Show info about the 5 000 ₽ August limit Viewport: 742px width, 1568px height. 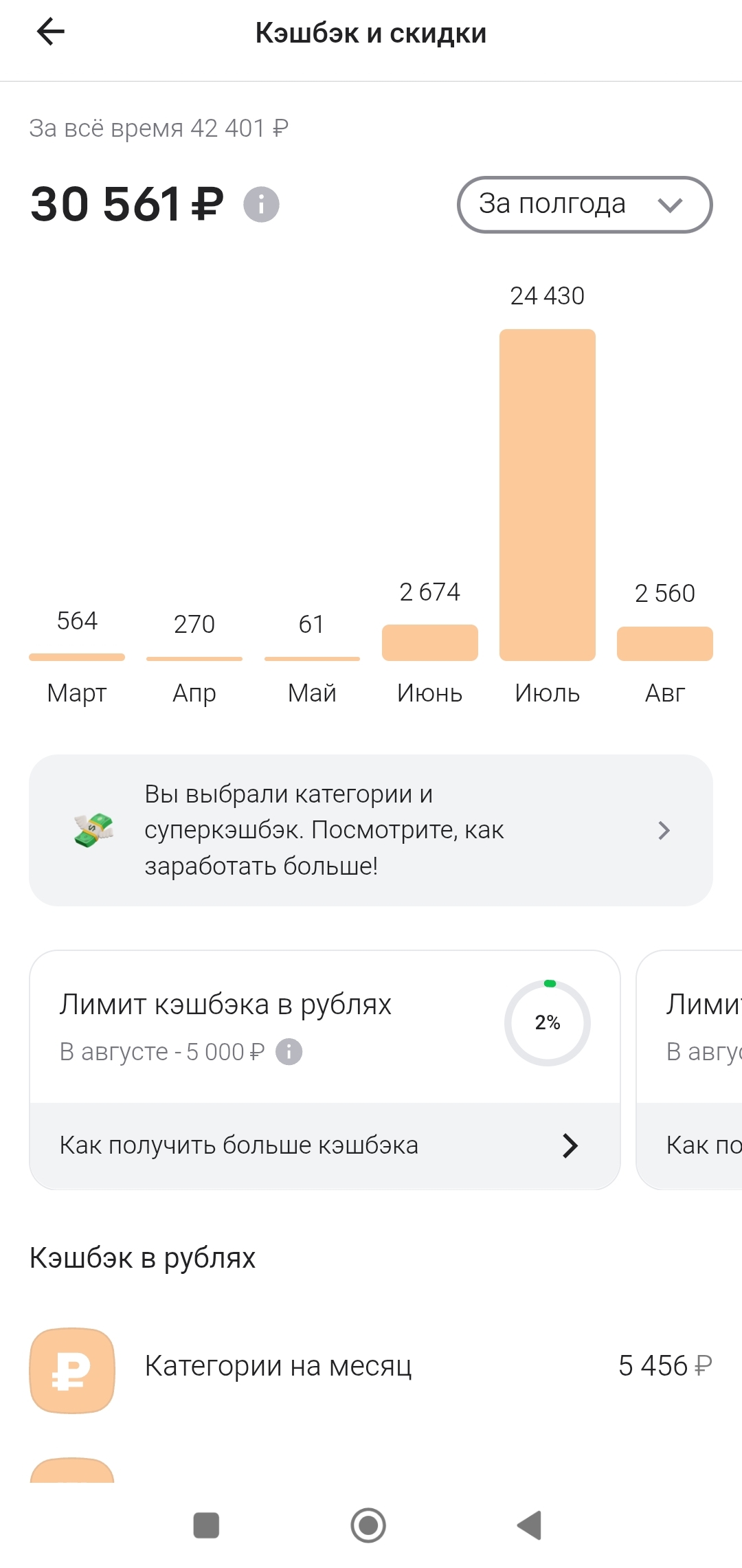pyautogui.click(x=289, y=1051)
